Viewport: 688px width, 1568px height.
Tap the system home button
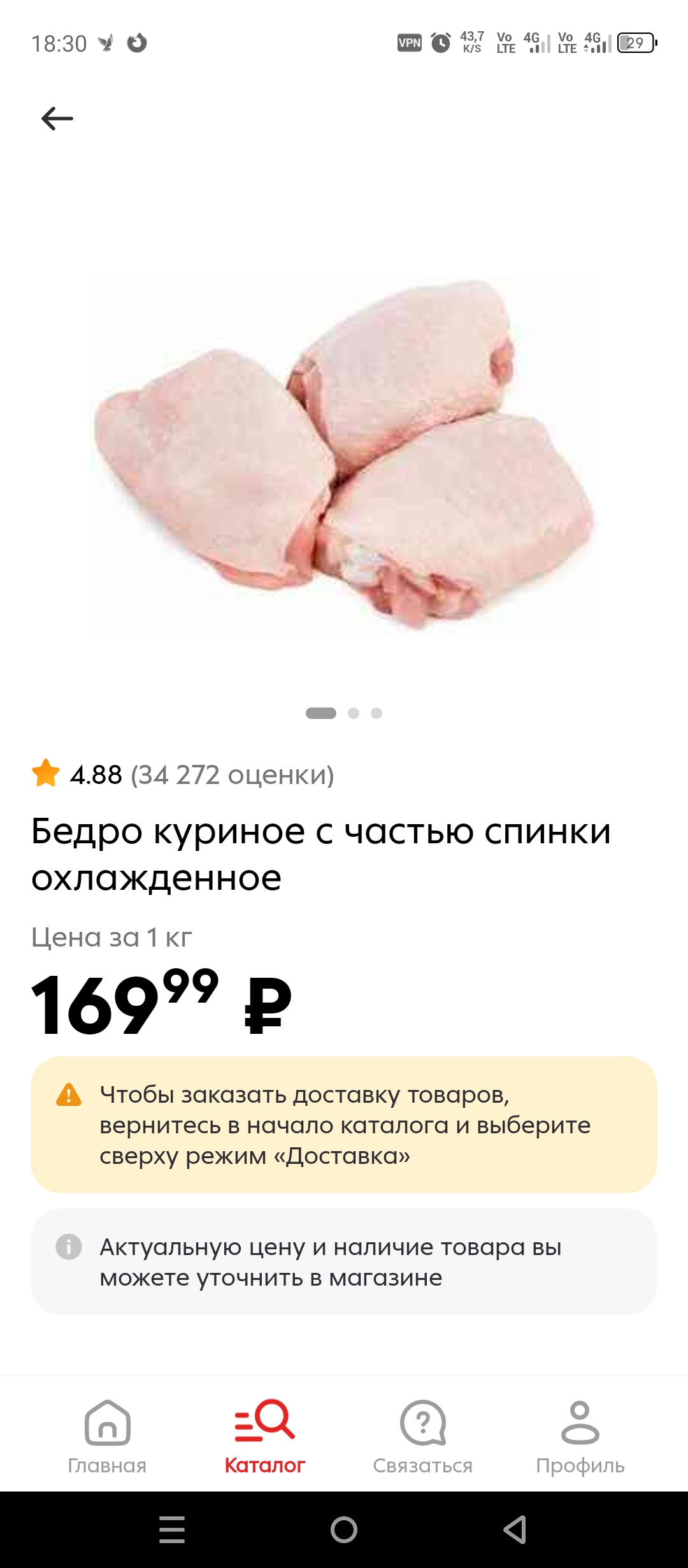[344, 1529]
